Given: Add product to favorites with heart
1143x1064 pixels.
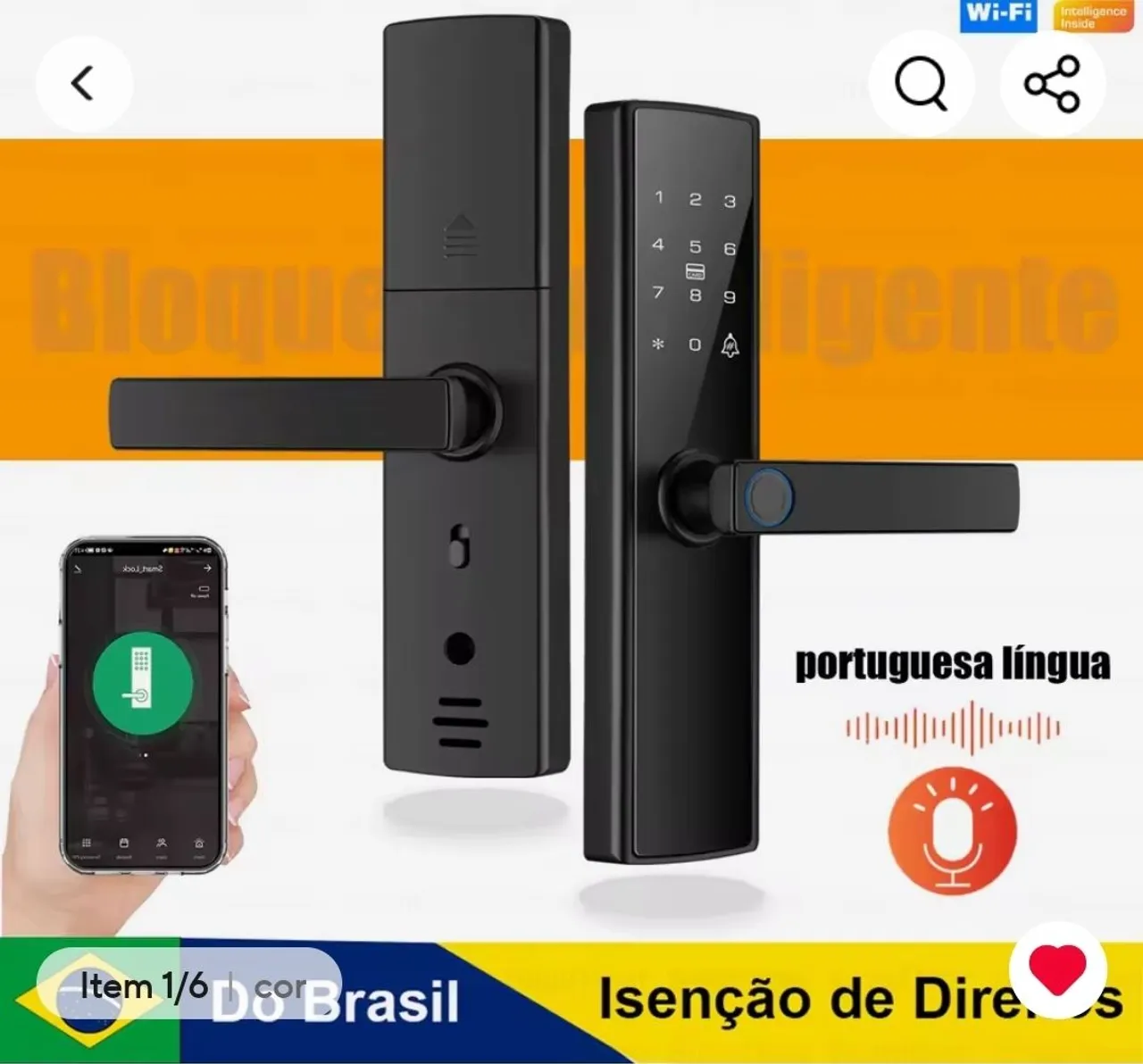Looking at the screenshot, I should (1058, 970).
